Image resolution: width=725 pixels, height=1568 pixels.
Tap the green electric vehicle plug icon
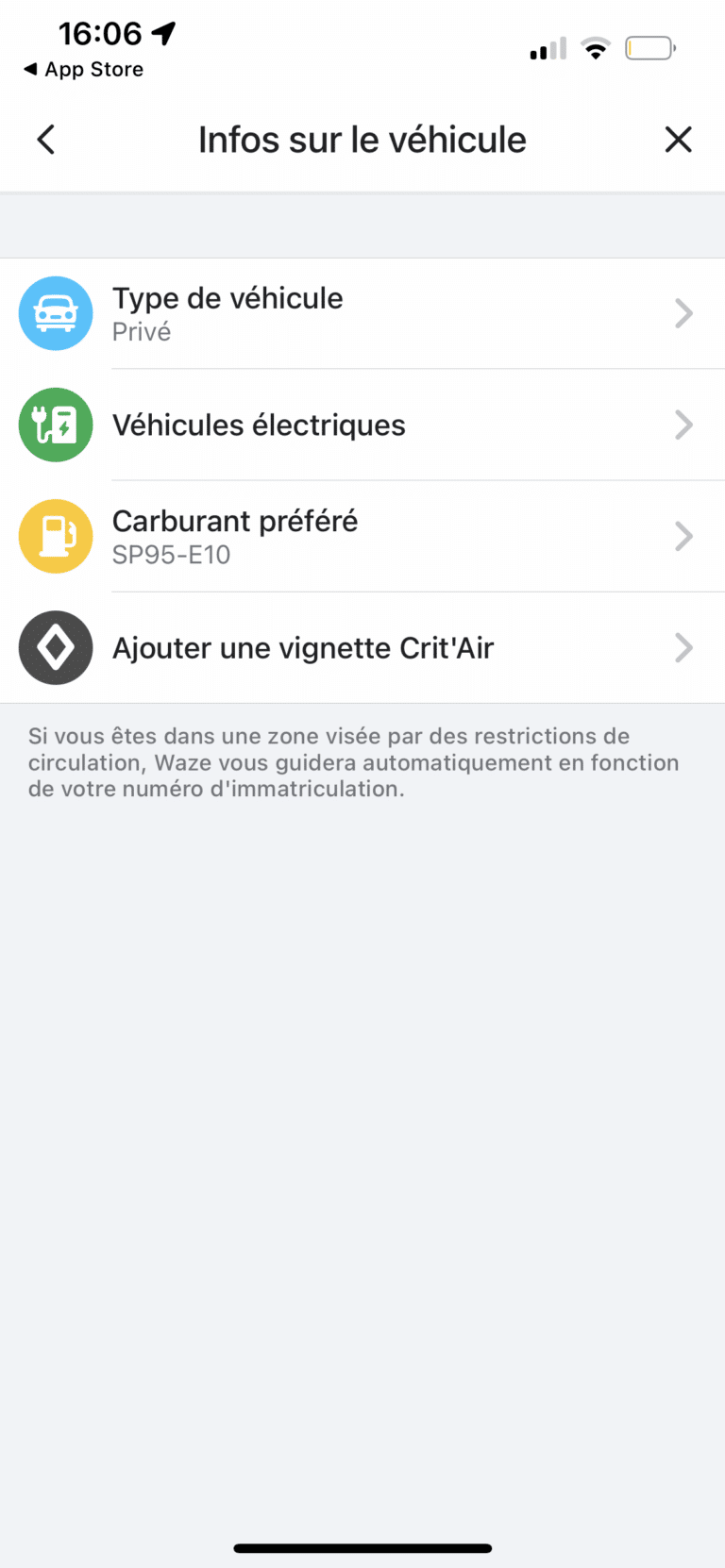coord(55,425)
